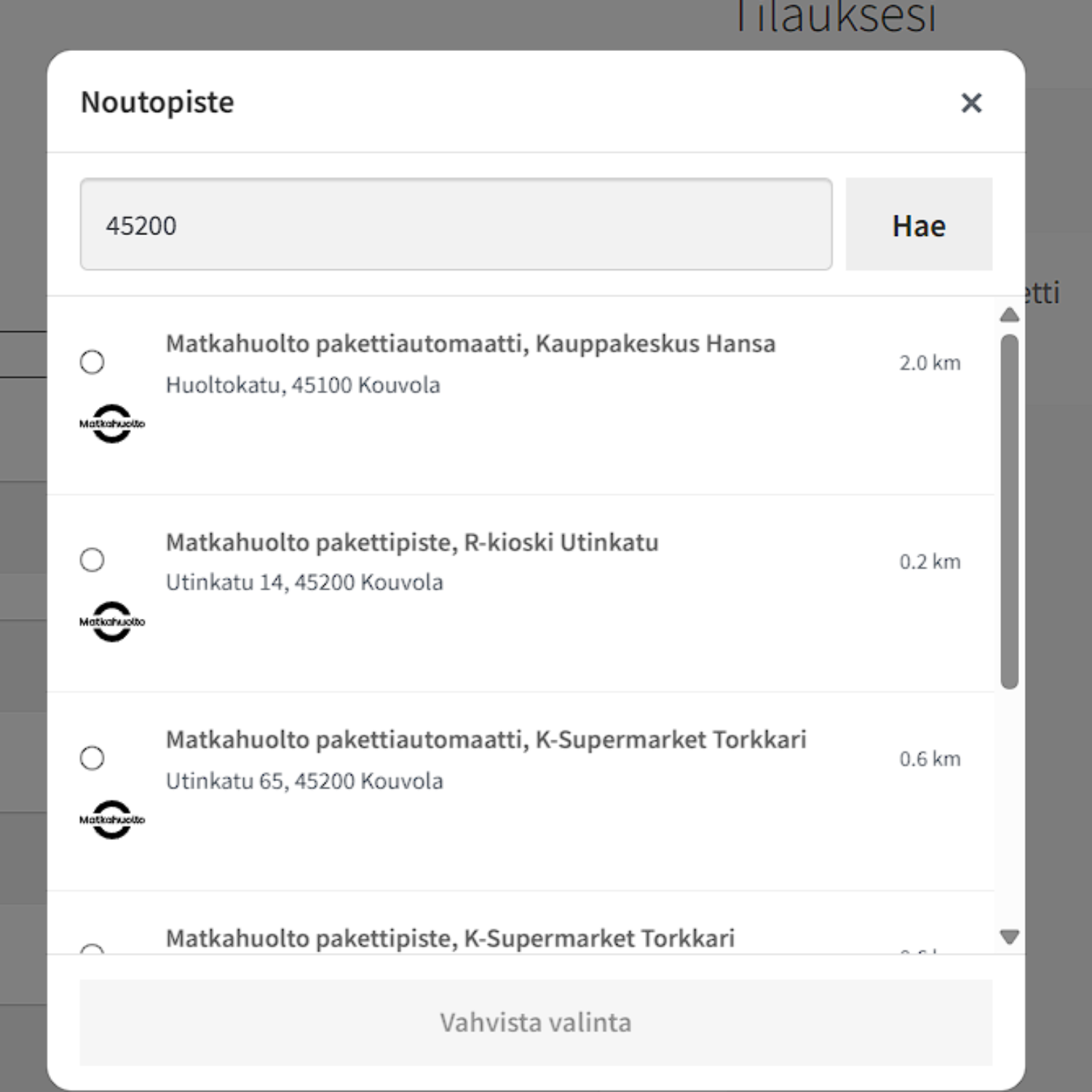Edit the postal code search field
Viewport: 1092px width, 1092px height.
tap(456, 224)
